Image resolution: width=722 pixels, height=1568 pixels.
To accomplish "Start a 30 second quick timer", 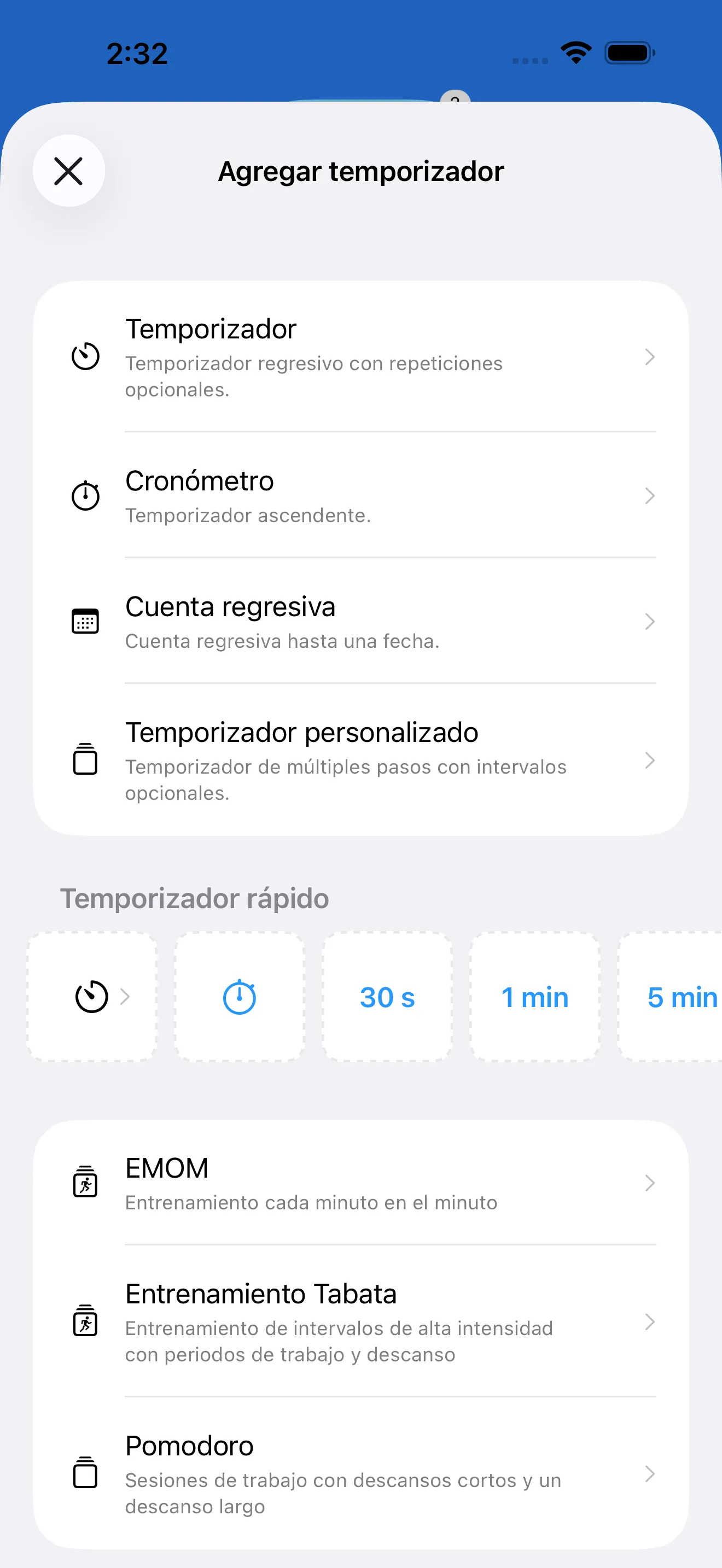I will coord(388,997).
